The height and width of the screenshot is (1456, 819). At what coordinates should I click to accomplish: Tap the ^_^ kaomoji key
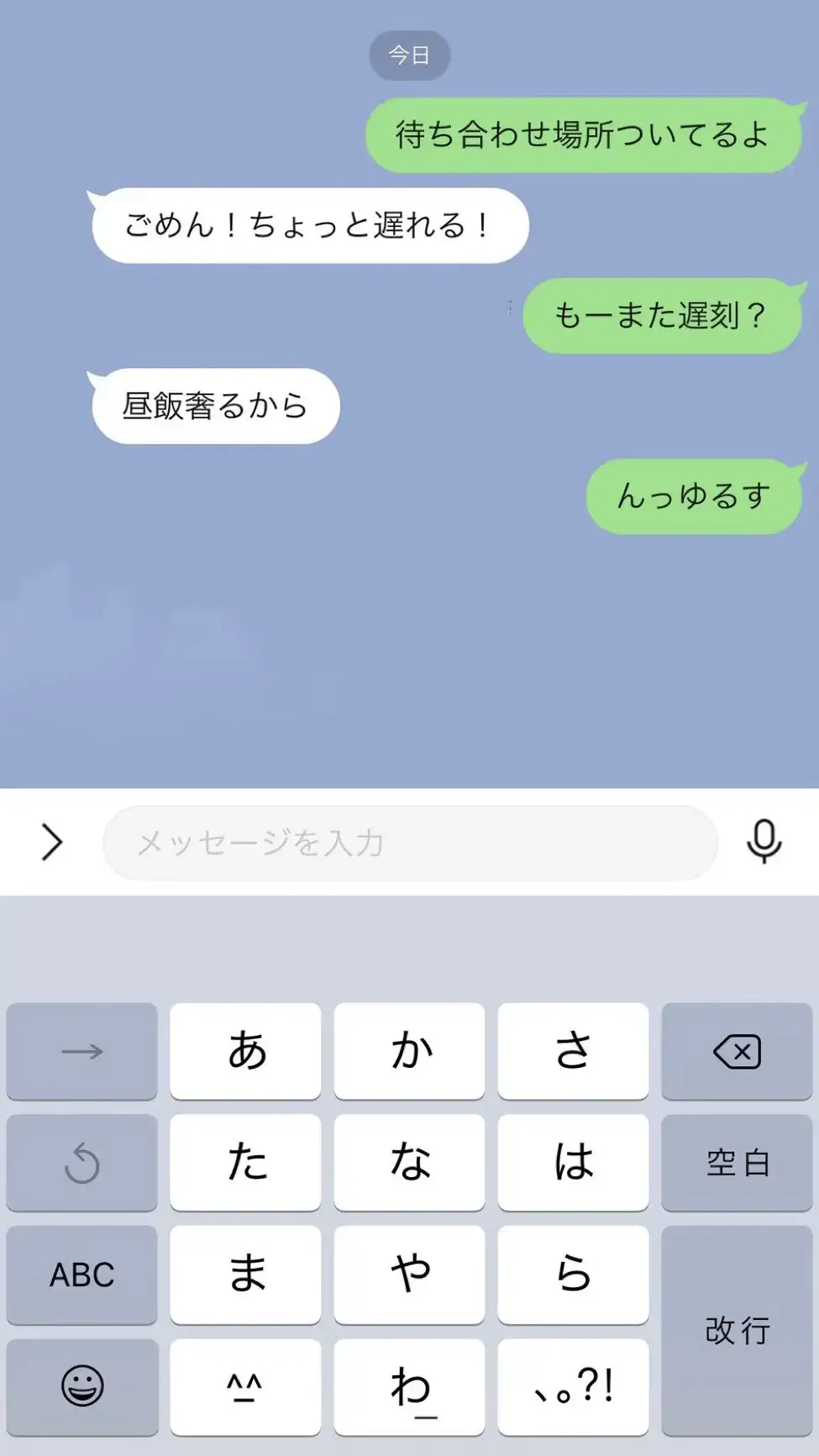[245, 1386]
